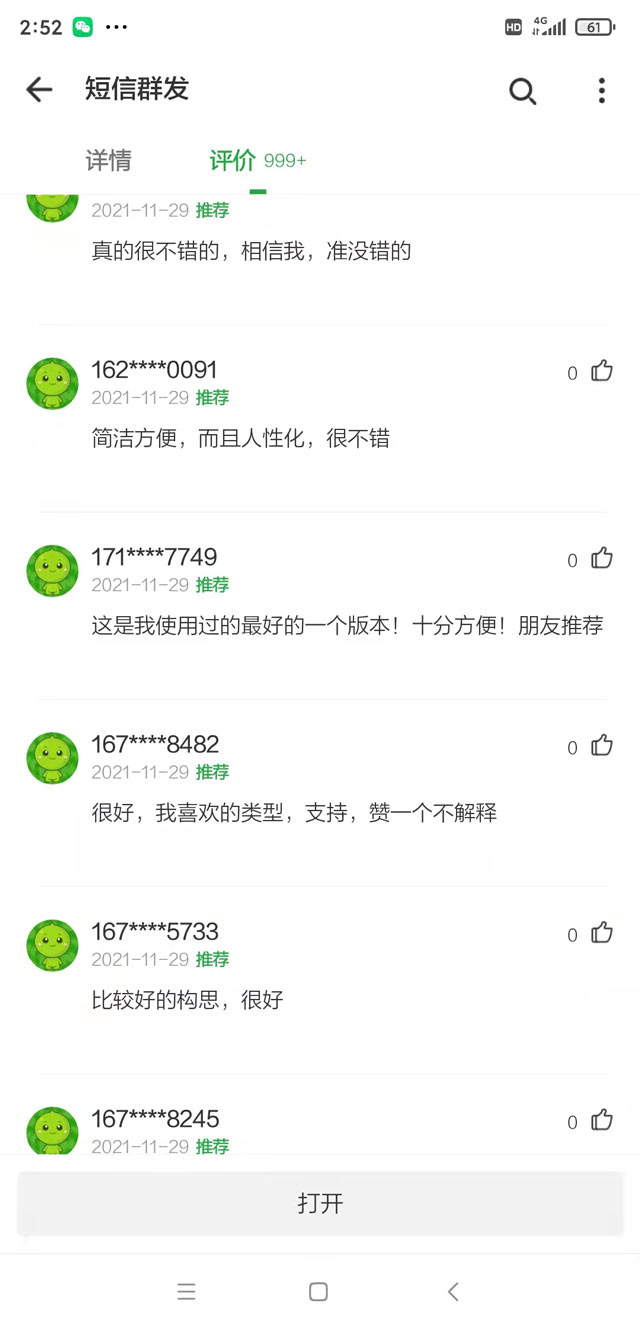The image size is (640, 1330).
Task: Tap the 打开 button to open the app
Action: point(320,1203)
